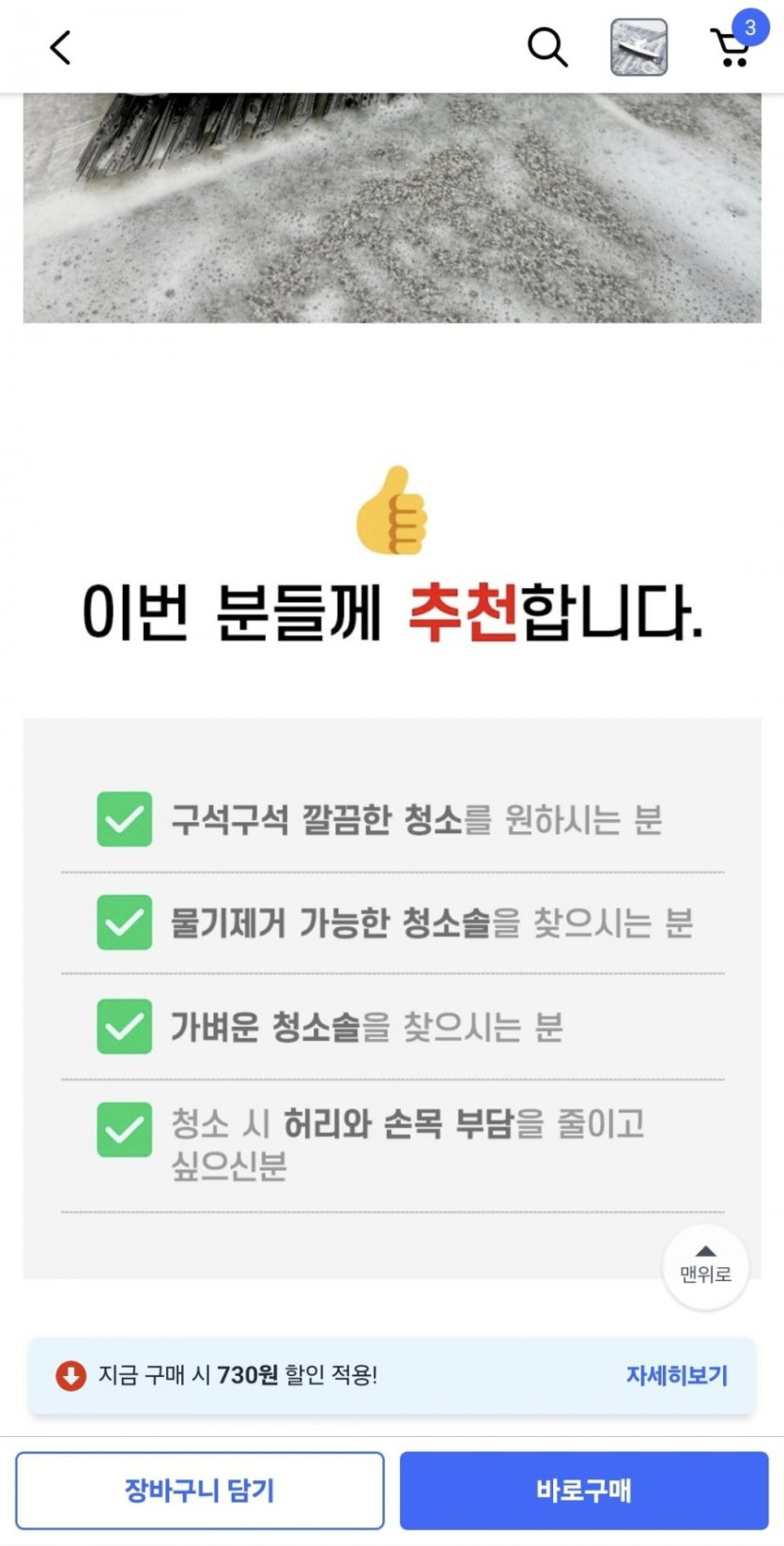Open the shopping cart with 3 items
Image resolution: width=784 pixels, height=1546 pixels.
coord(731,47)
